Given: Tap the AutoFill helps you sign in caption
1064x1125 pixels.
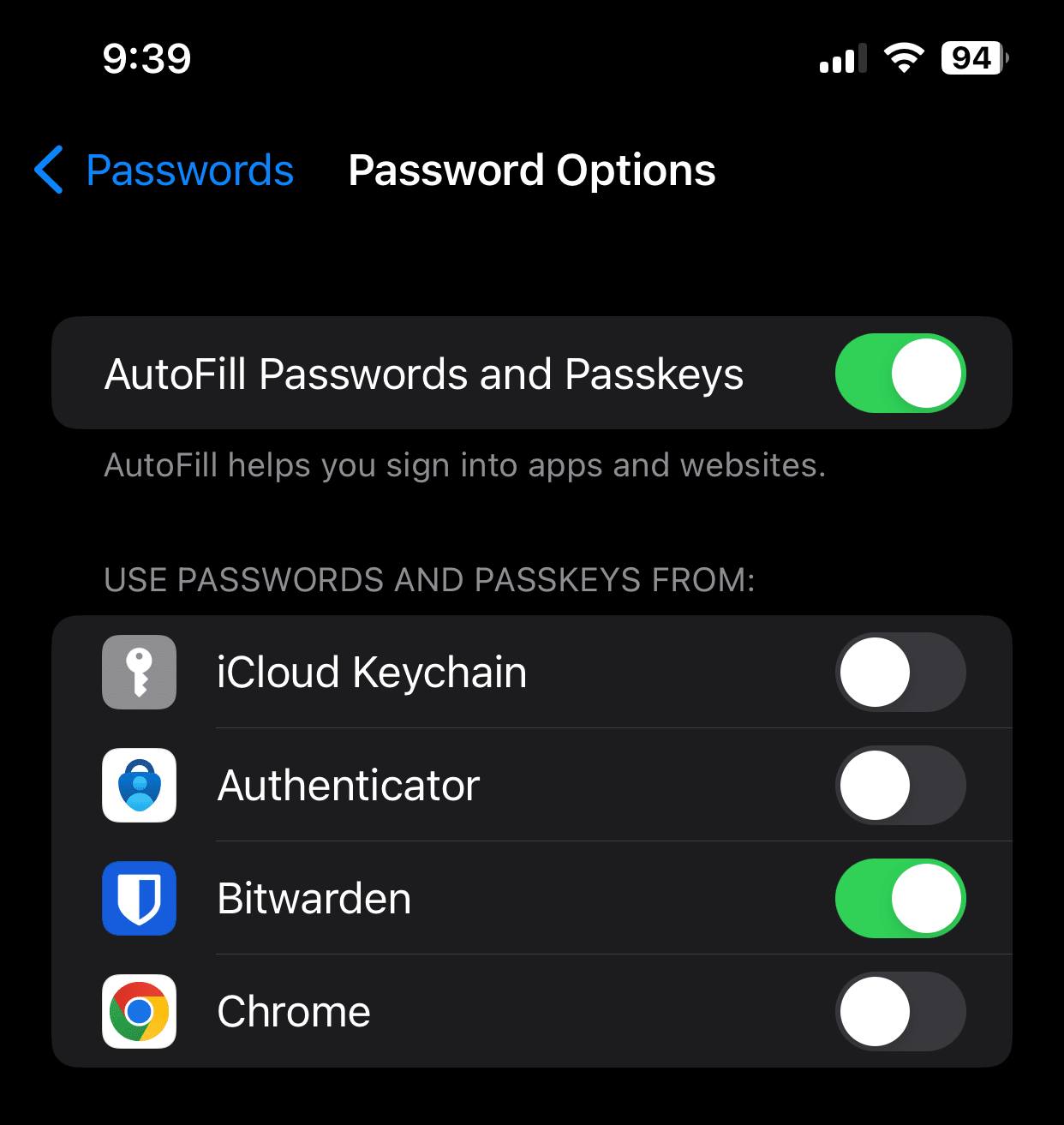Looking at the screenshot, I should coord(465,465).
